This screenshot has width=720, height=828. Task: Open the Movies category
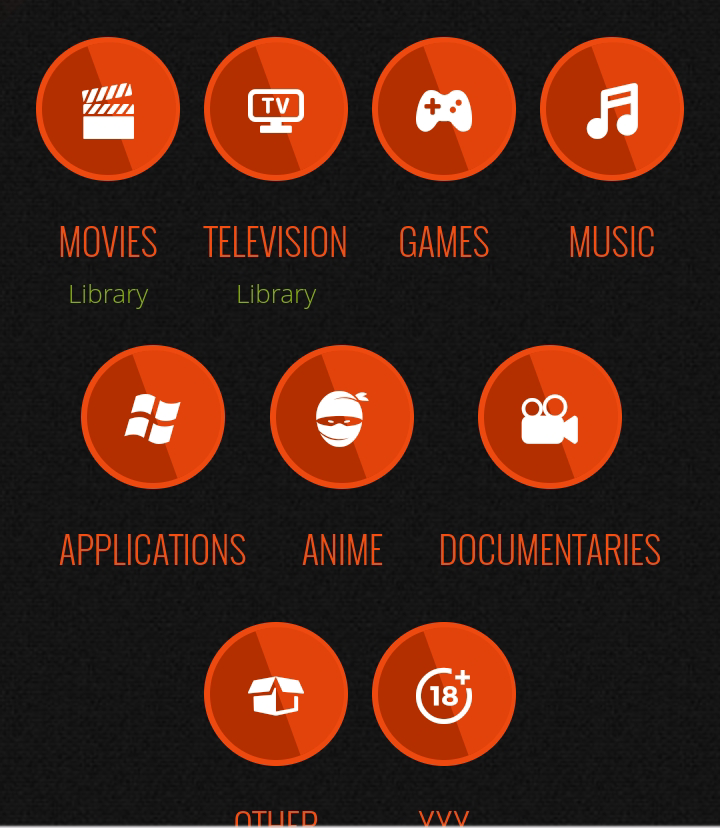108,109
